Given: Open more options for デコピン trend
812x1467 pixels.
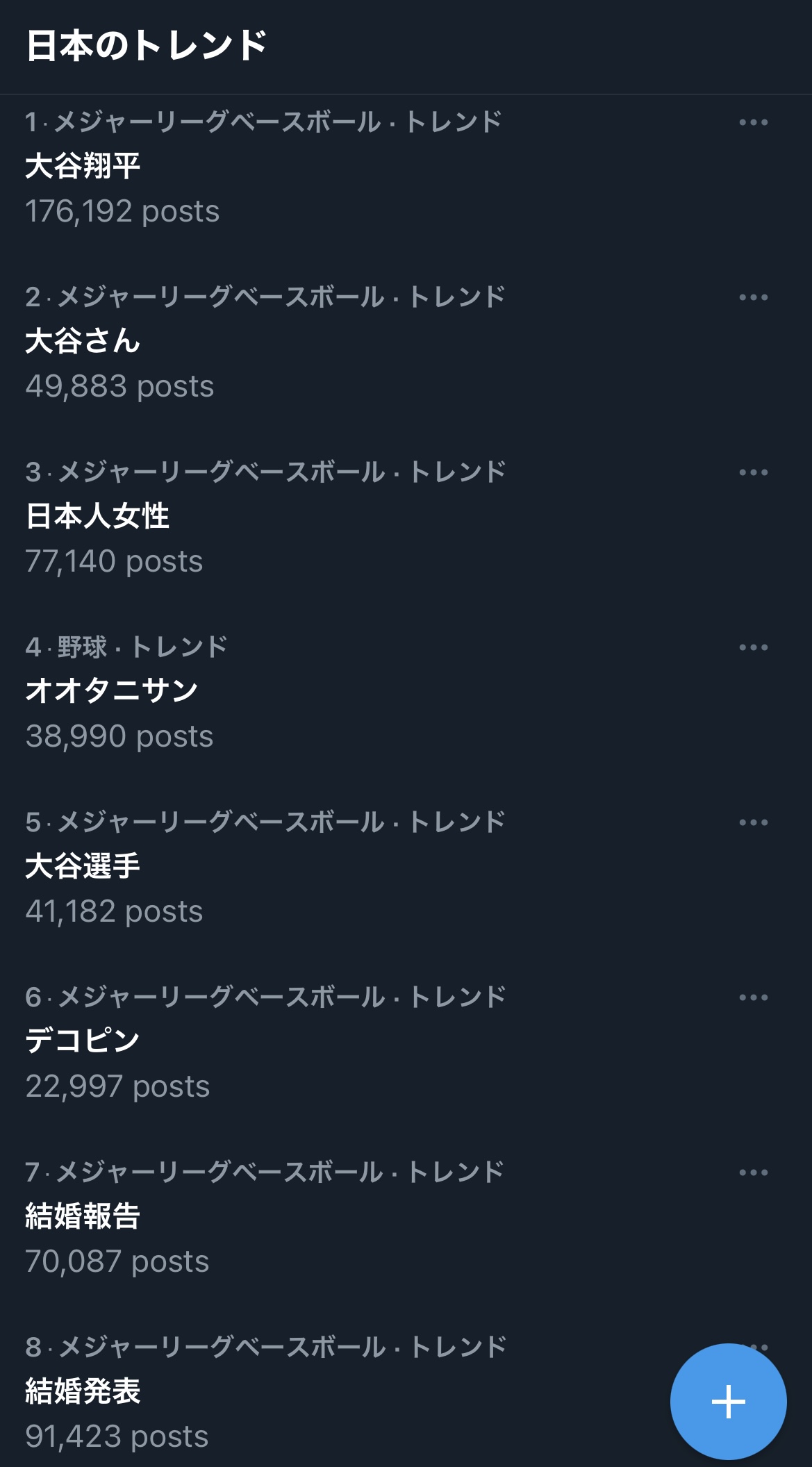Looking at the screenshot, I should tap(753, 998).
